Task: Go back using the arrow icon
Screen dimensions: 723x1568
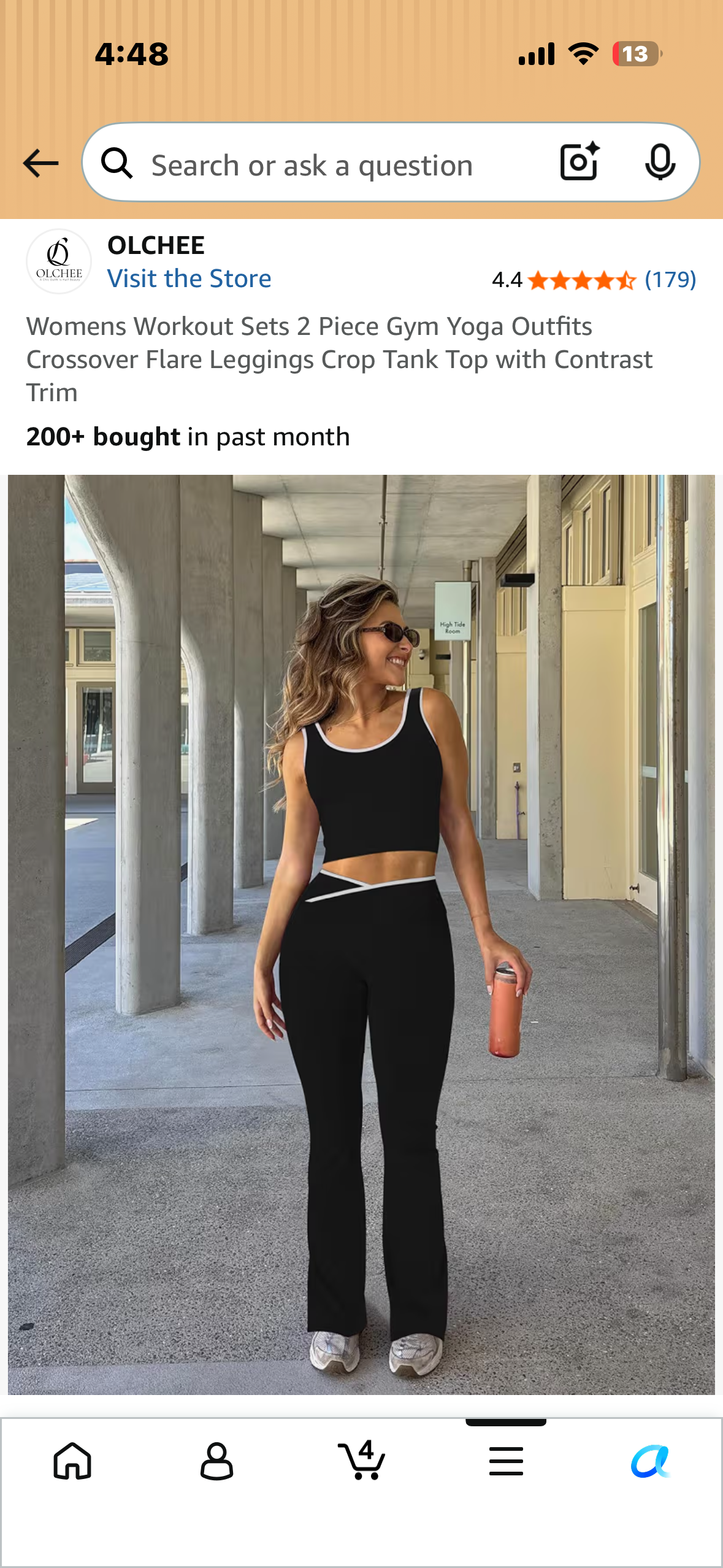Action: (40, 163)
